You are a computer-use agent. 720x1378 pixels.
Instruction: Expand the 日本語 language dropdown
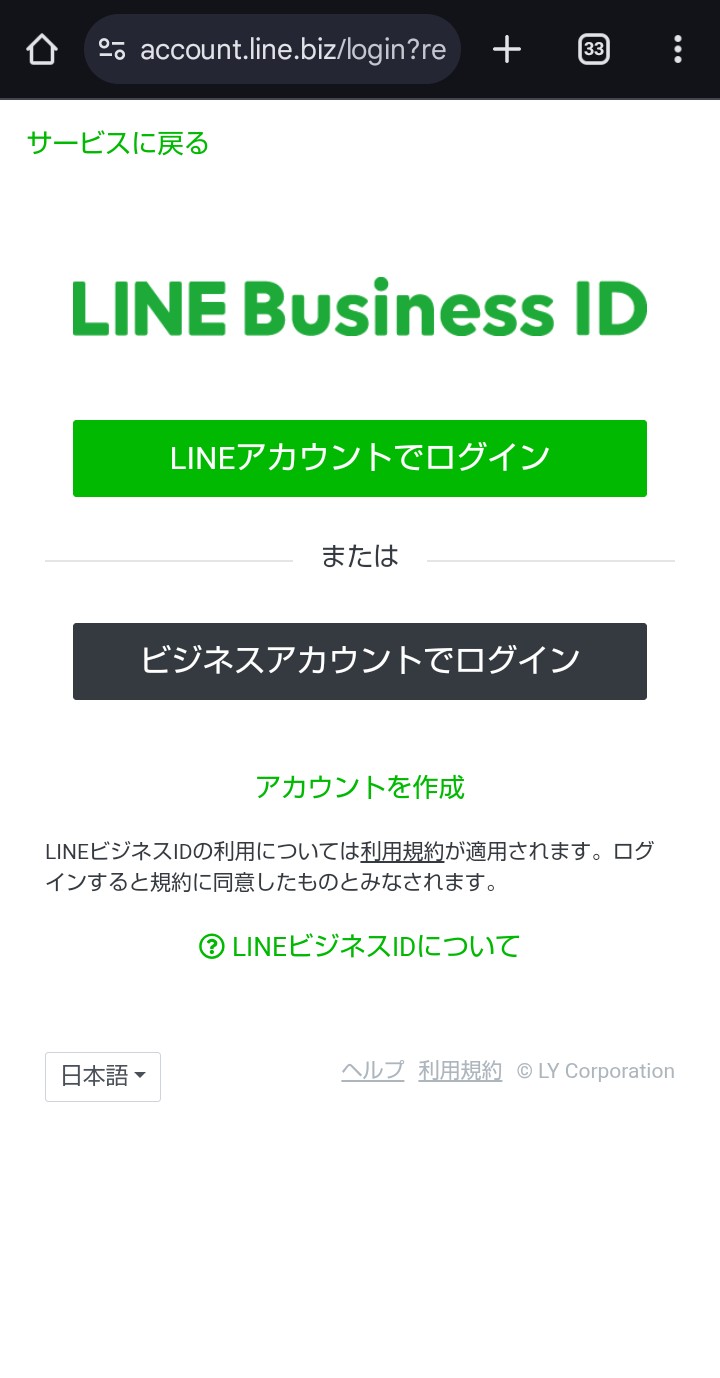tap(103, 1077)
